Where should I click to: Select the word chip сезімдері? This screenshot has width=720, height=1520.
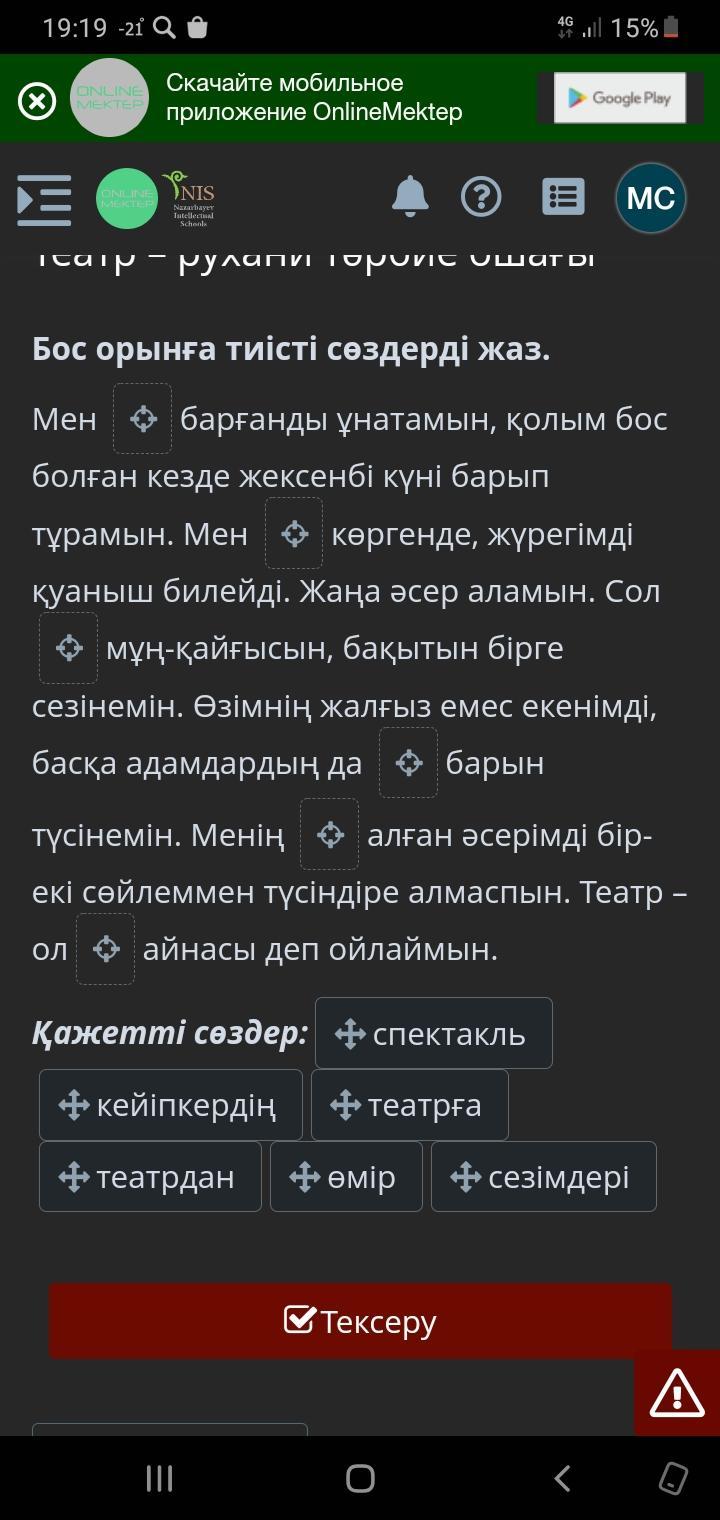coord(544,1177)
